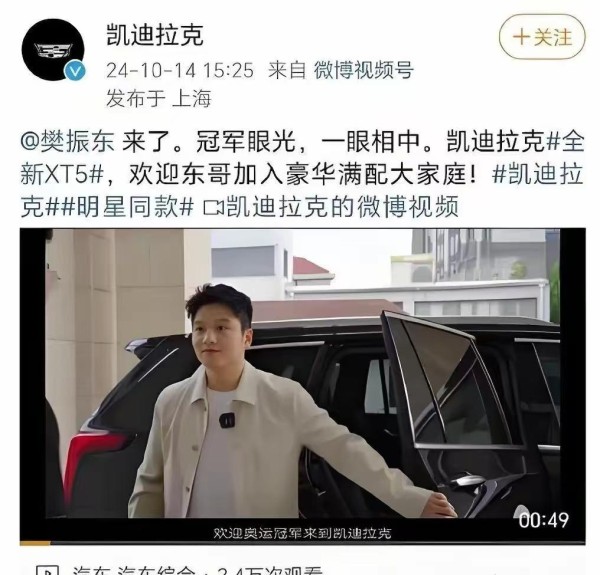The height and width of the screenshot is (575, 600).
Task: Open the 微博视频号 source link
Action: 363,70
